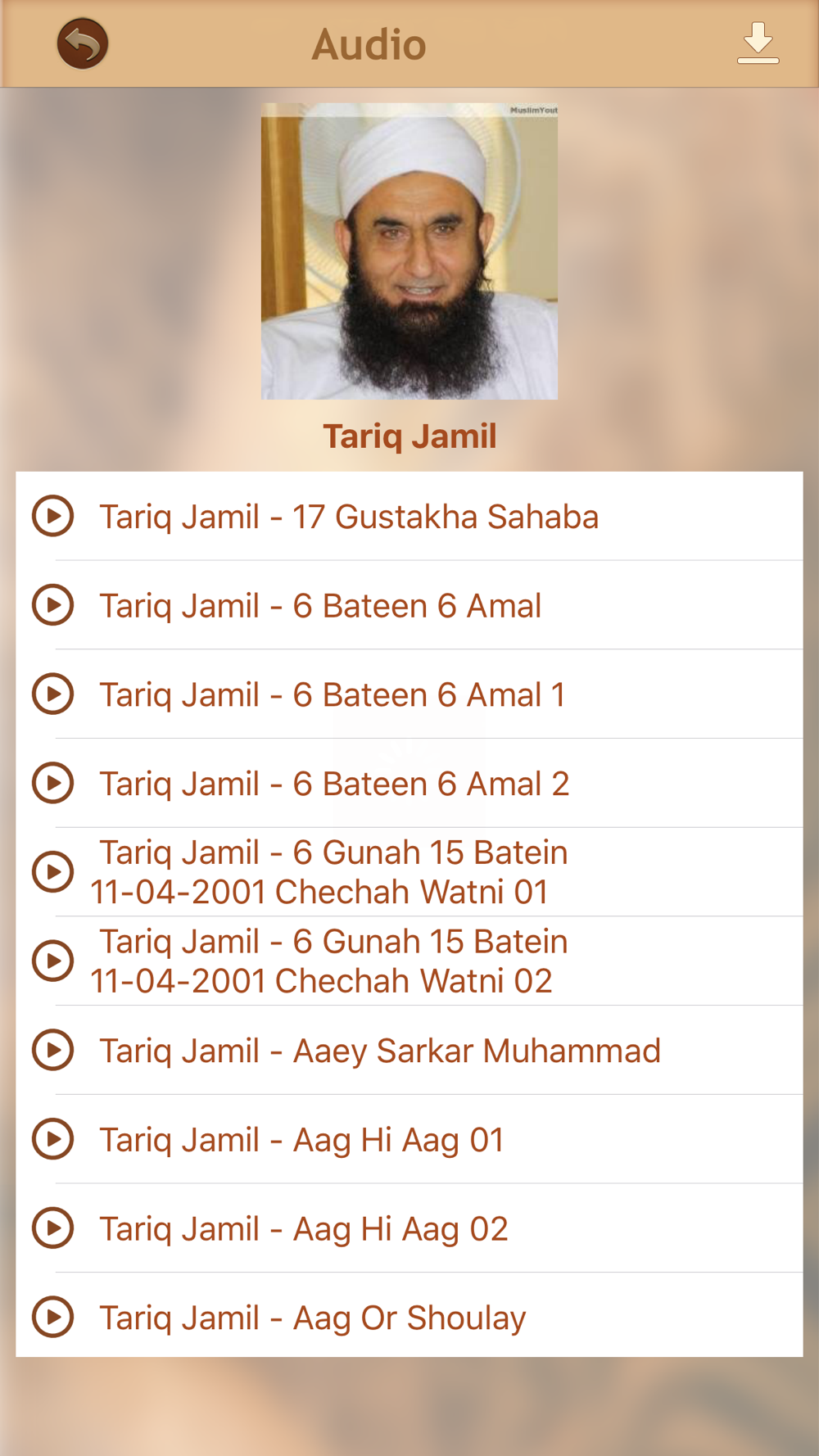Play Tariq Jamil - 17 Gustakha Sahaba

[x=348, y=517]
